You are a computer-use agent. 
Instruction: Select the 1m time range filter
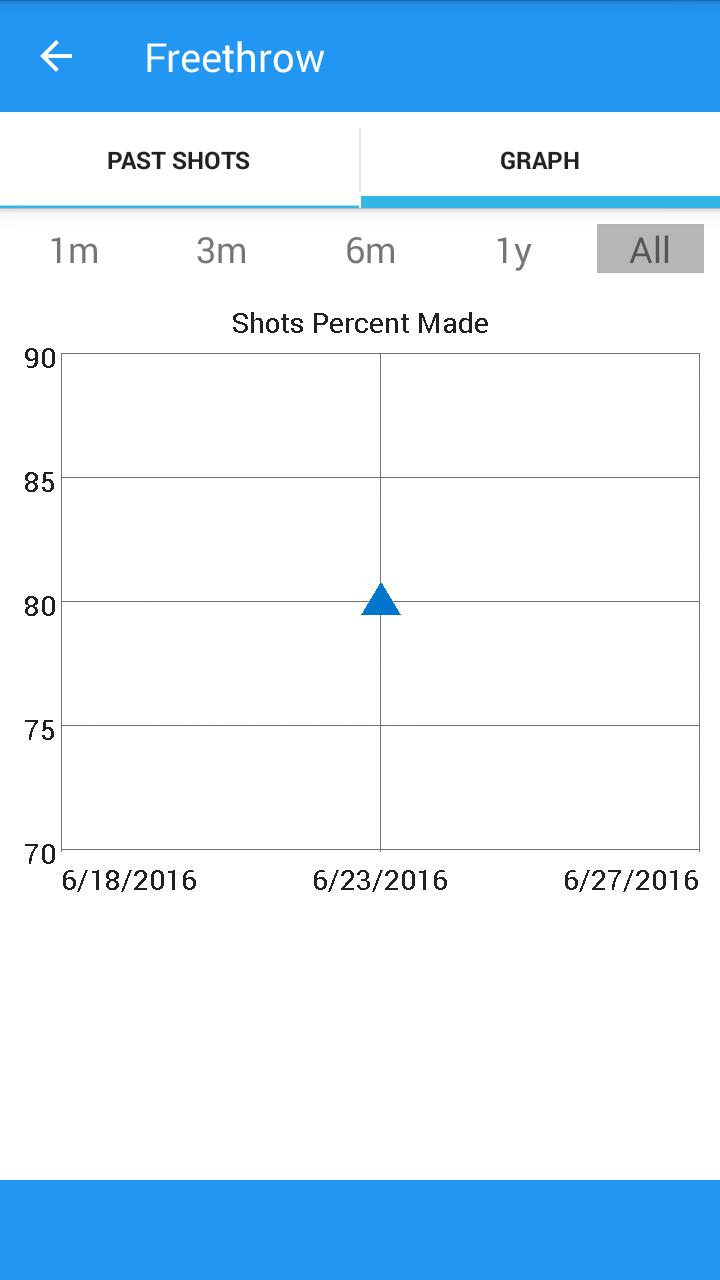point(74,250)
